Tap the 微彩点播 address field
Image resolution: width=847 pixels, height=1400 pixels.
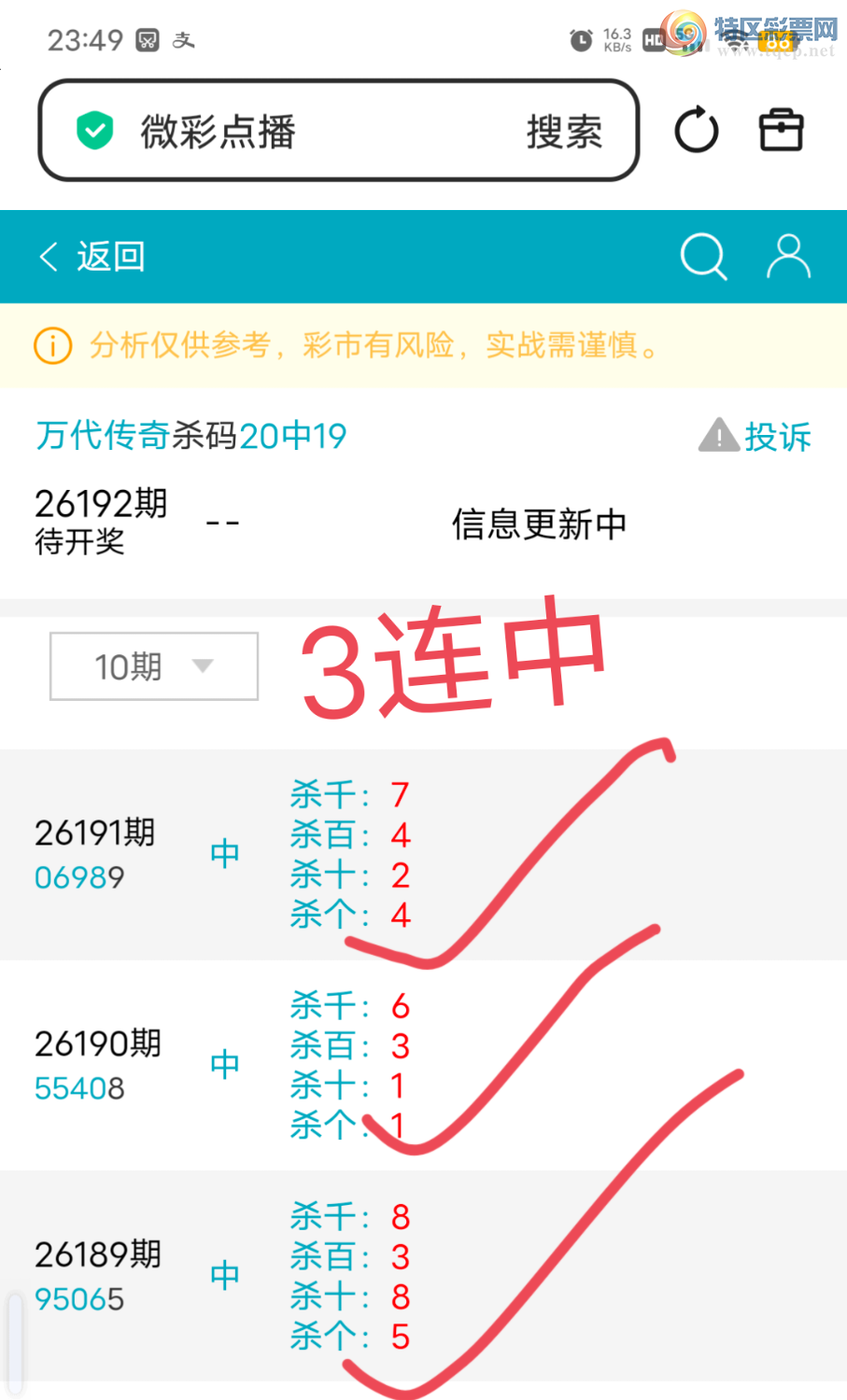click(x=338, y=131)
